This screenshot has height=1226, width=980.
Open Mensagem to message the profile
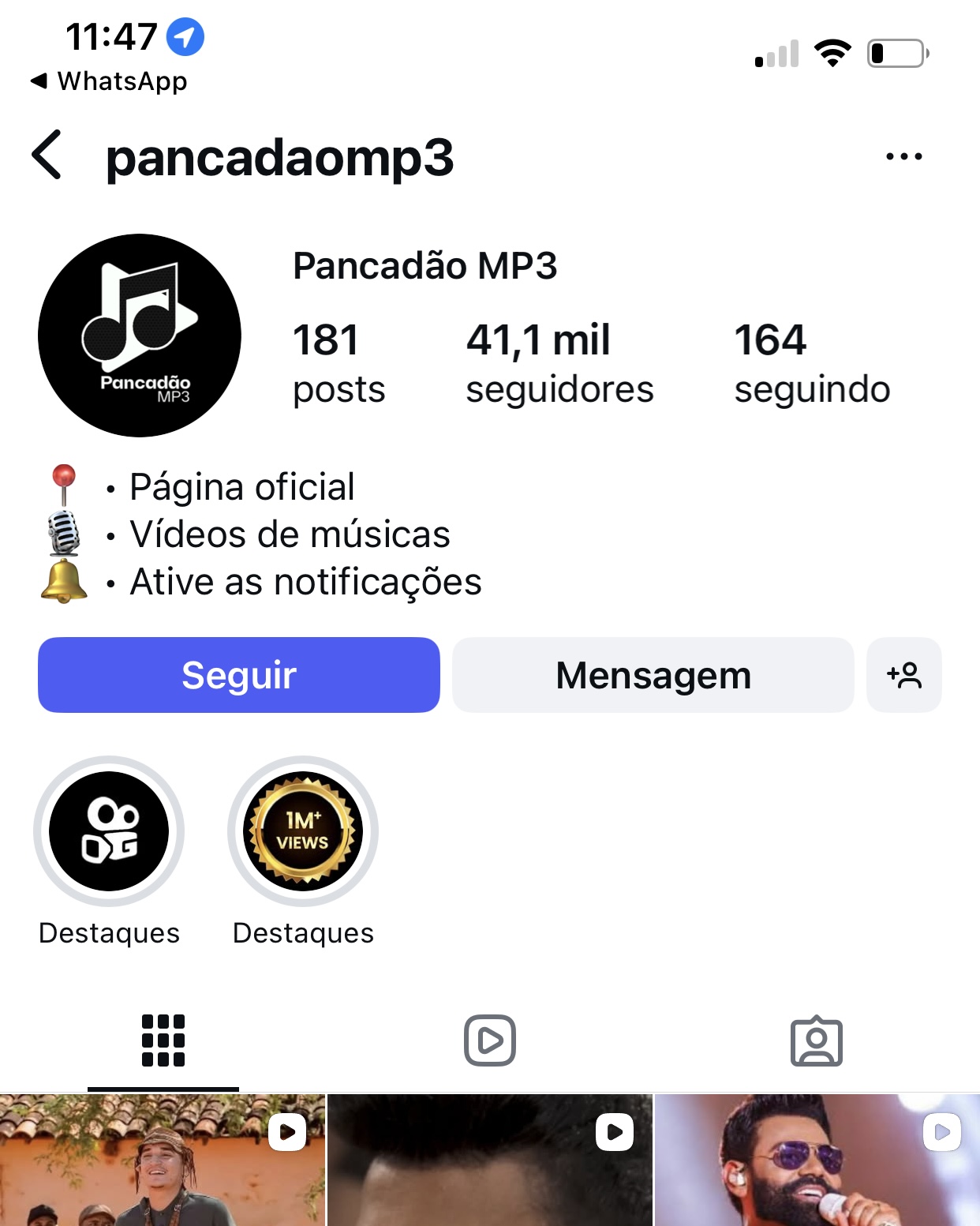(x=653, y=675)
